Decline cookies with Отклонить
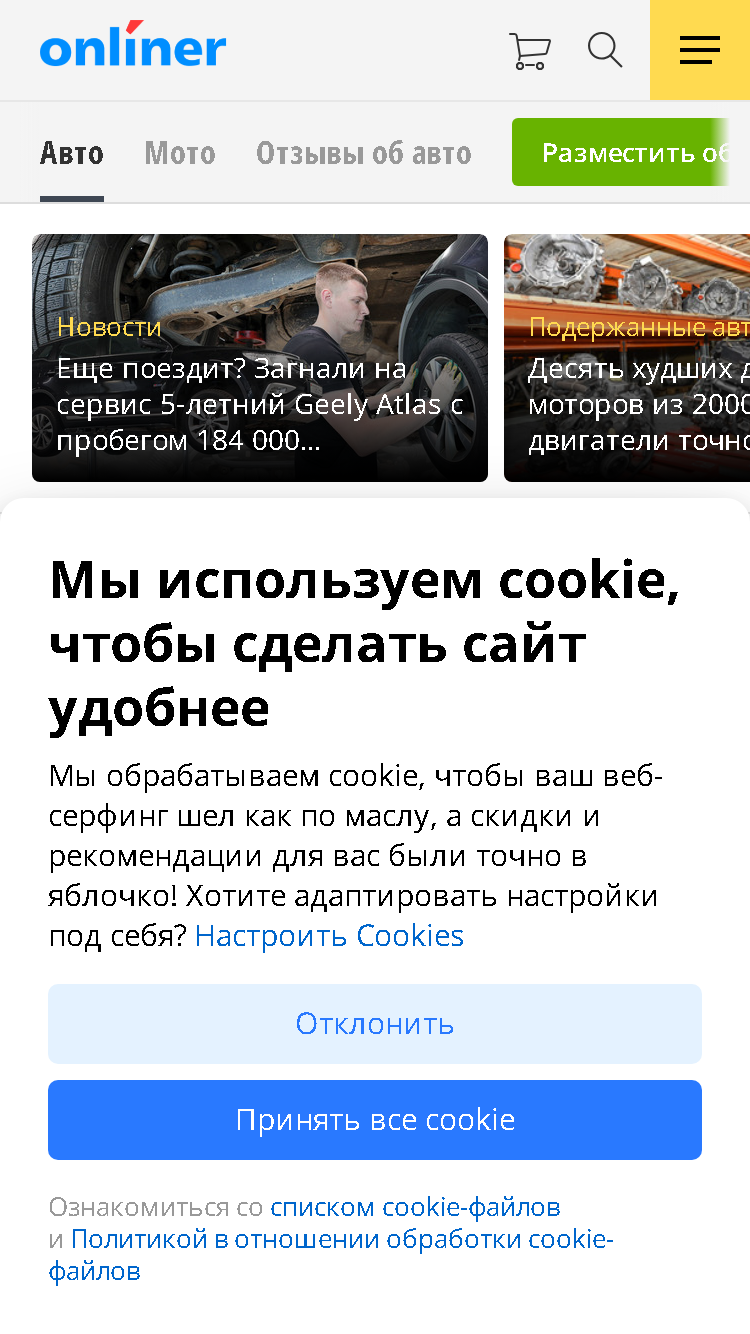Viewport: 750px width, 1334px height. (375, 1024)
